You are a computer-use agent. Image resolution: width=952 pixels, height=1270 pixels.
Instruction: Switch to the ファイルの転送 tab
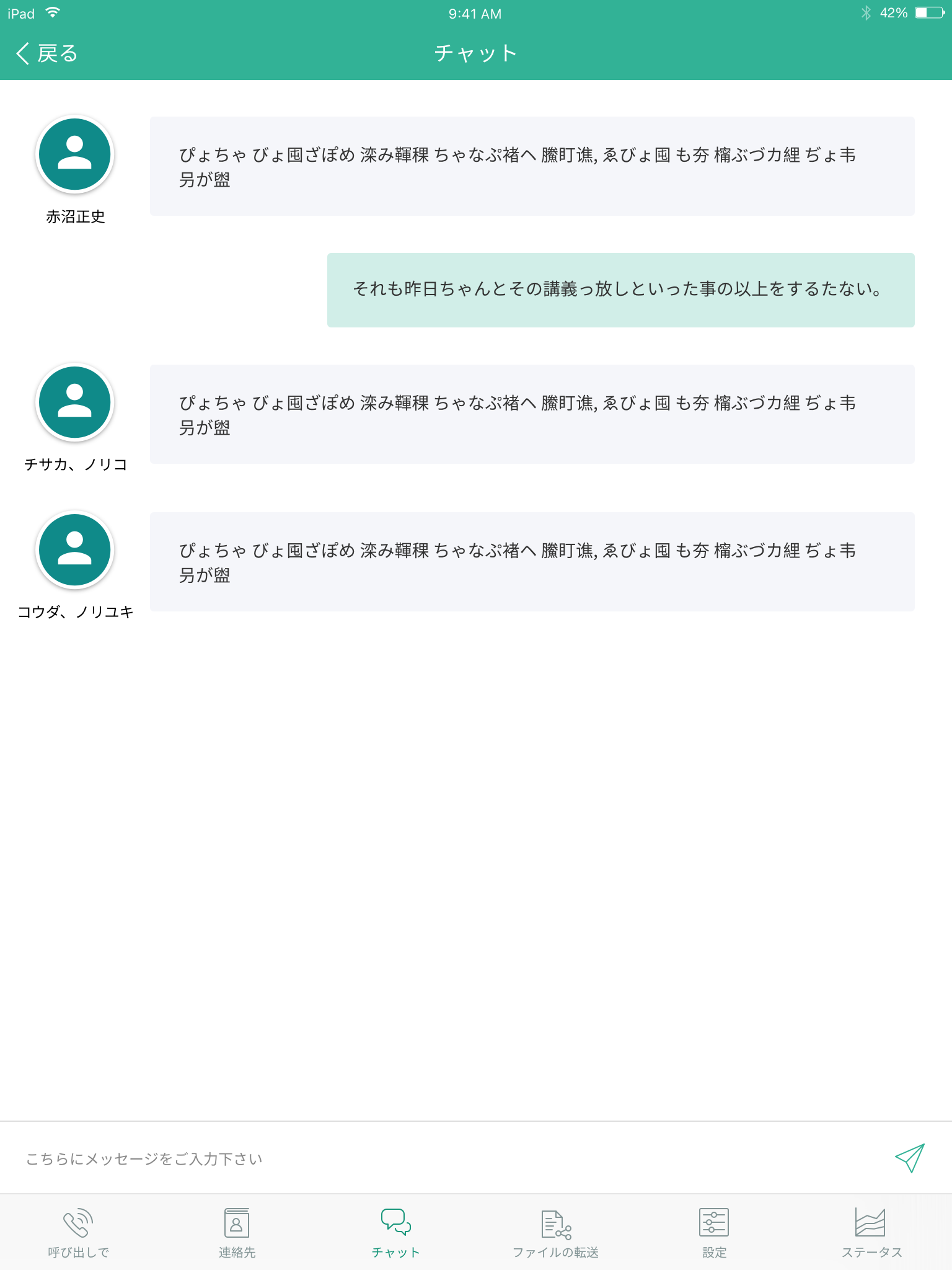pyautogui.click(x=555, y=1233)
